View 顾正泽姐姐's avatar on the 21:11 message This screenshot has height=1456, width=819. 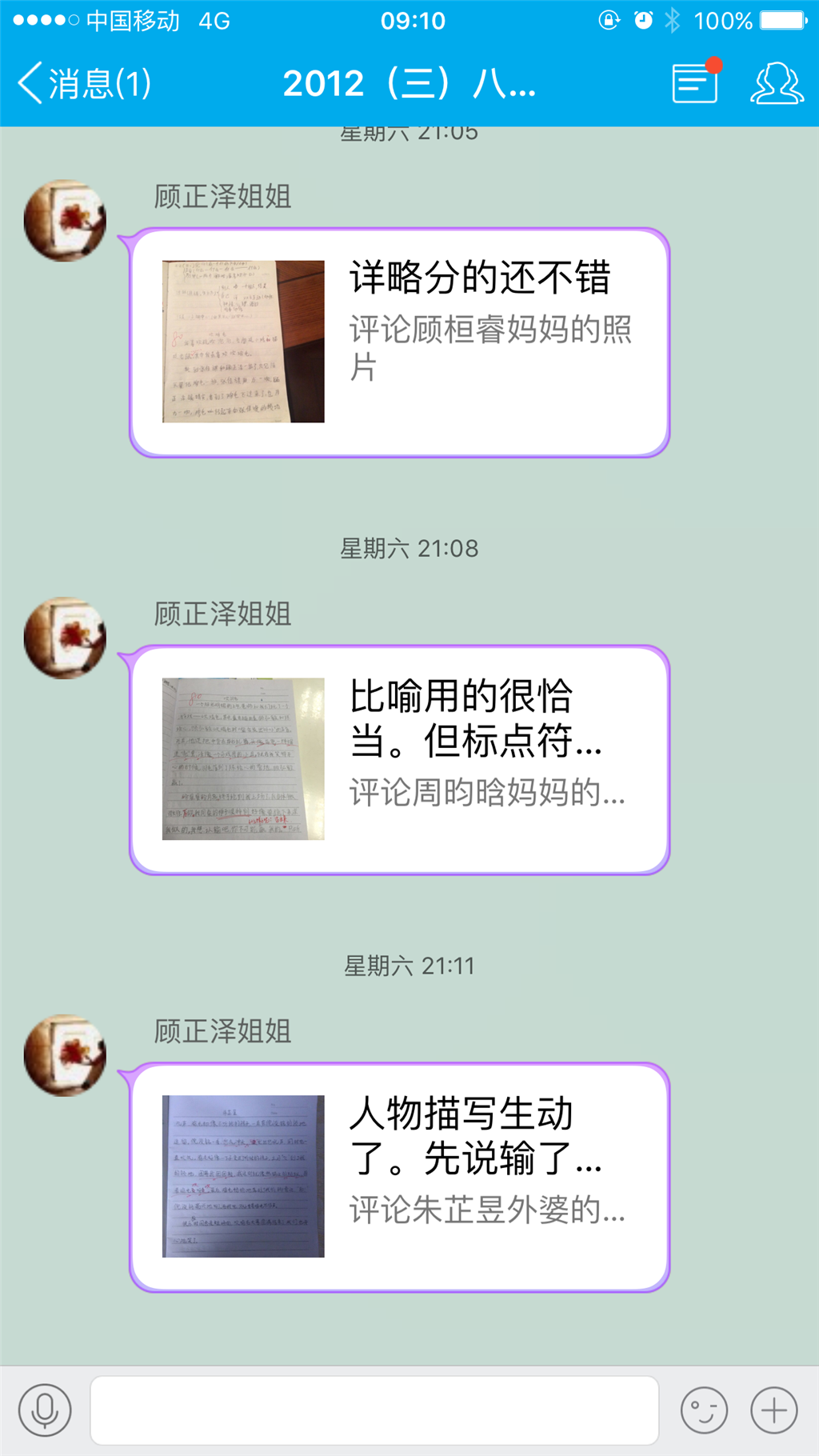coord(65,1055)
